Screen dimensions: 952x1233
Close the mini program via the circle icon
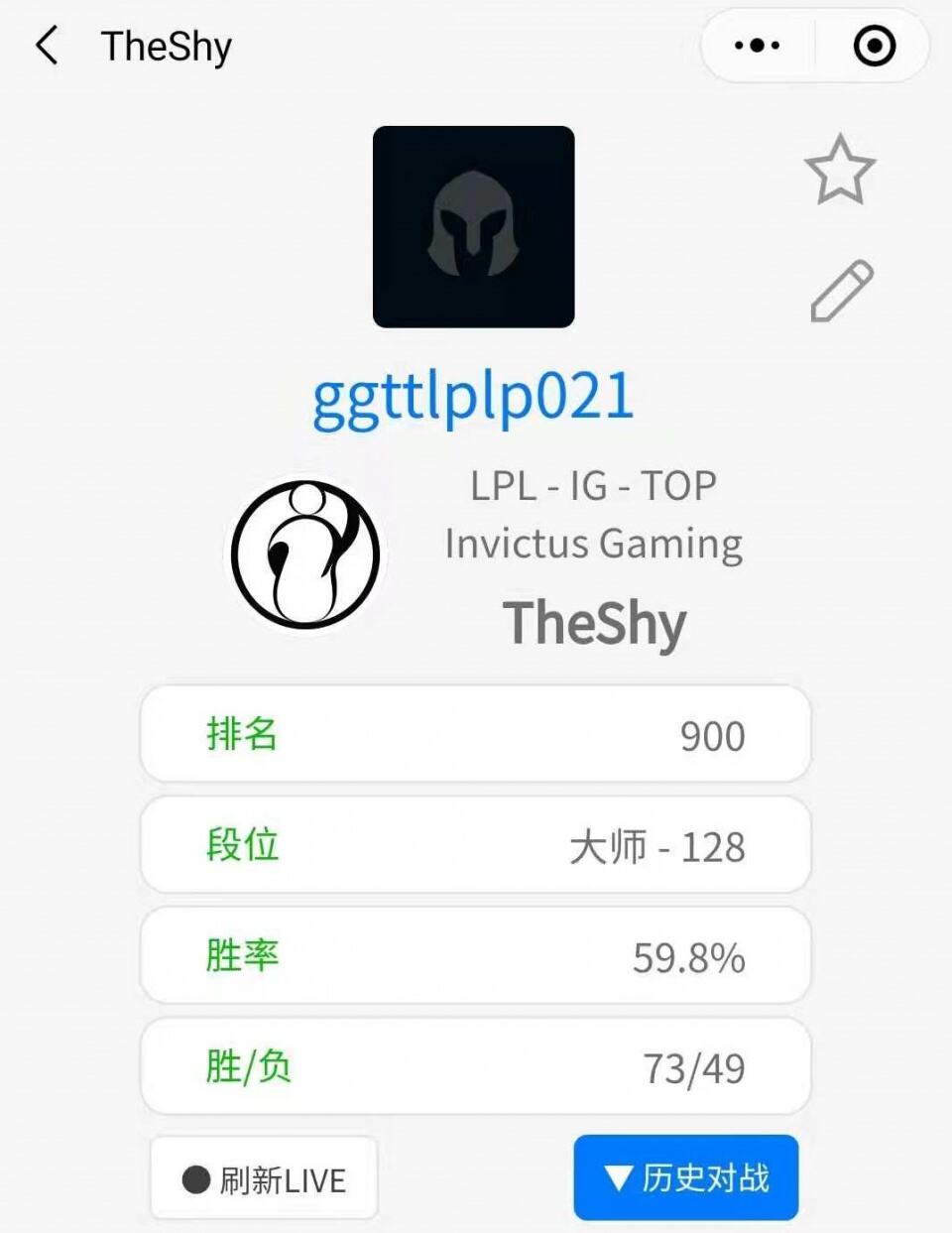click(874, 46)
